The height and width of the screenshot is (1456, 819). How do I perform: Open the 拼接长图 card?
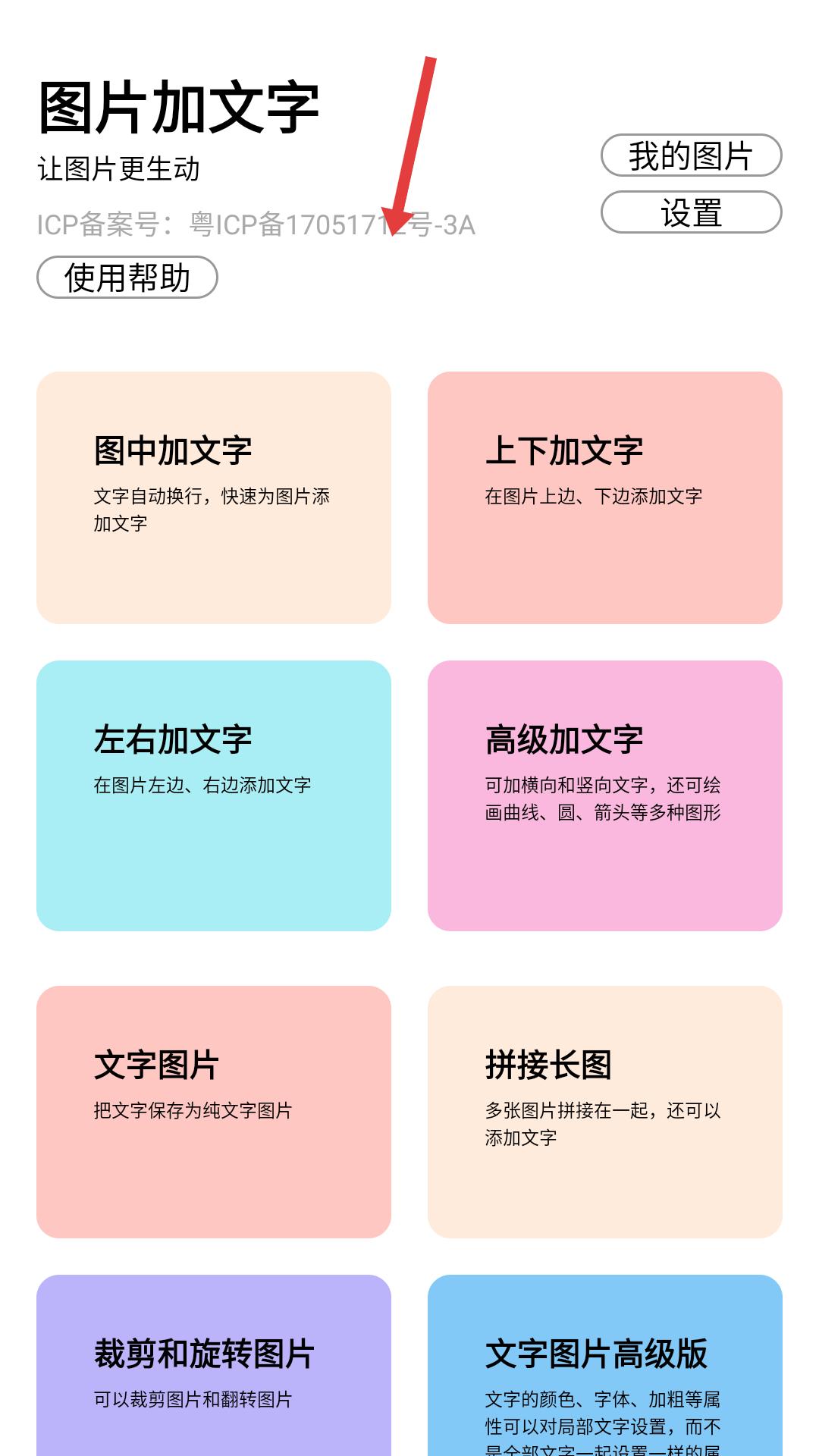(x=605, y=1112)
